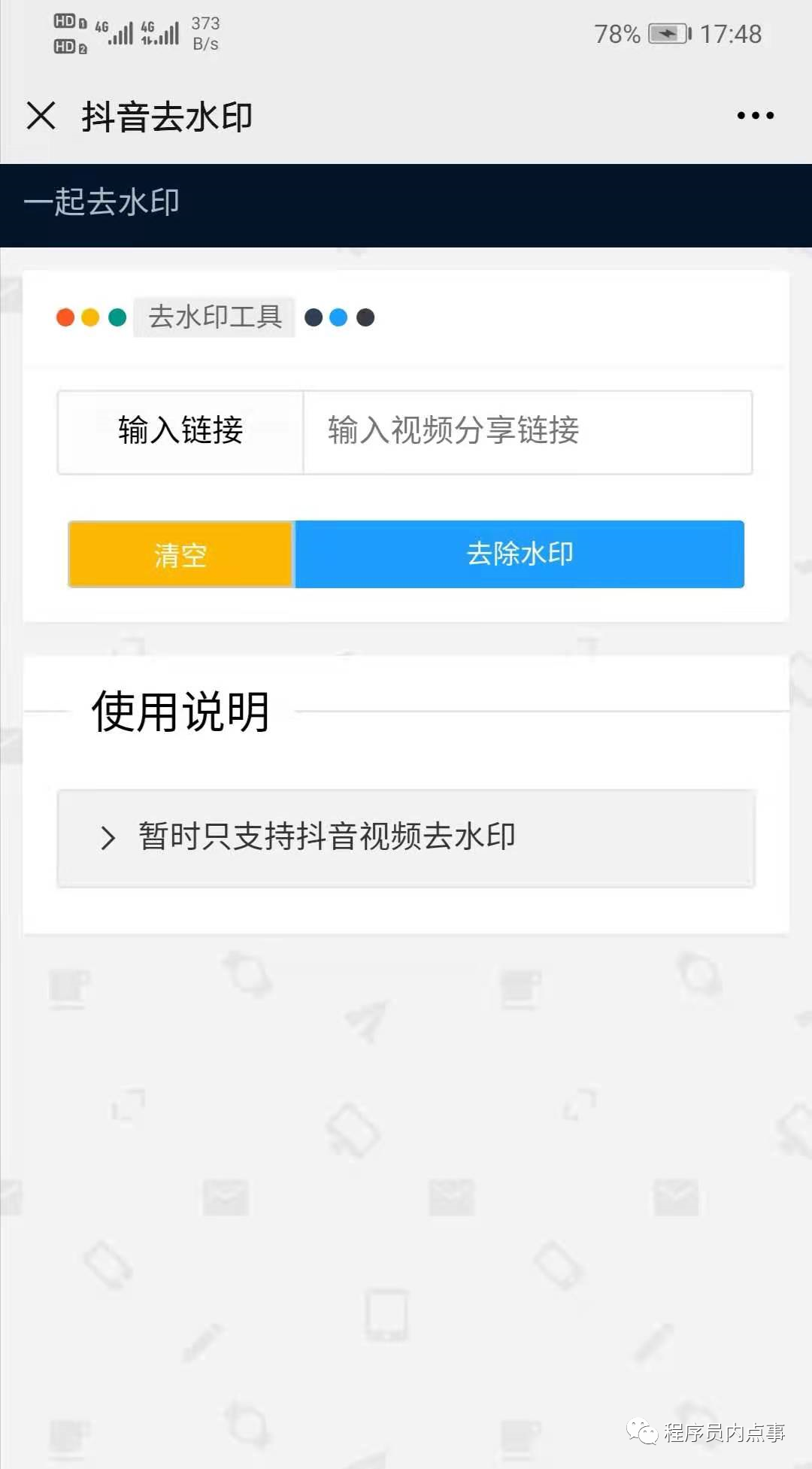Open the three-dot overflow menu
The width and height of the screenshot is (812, 1469).
point(755,116)
